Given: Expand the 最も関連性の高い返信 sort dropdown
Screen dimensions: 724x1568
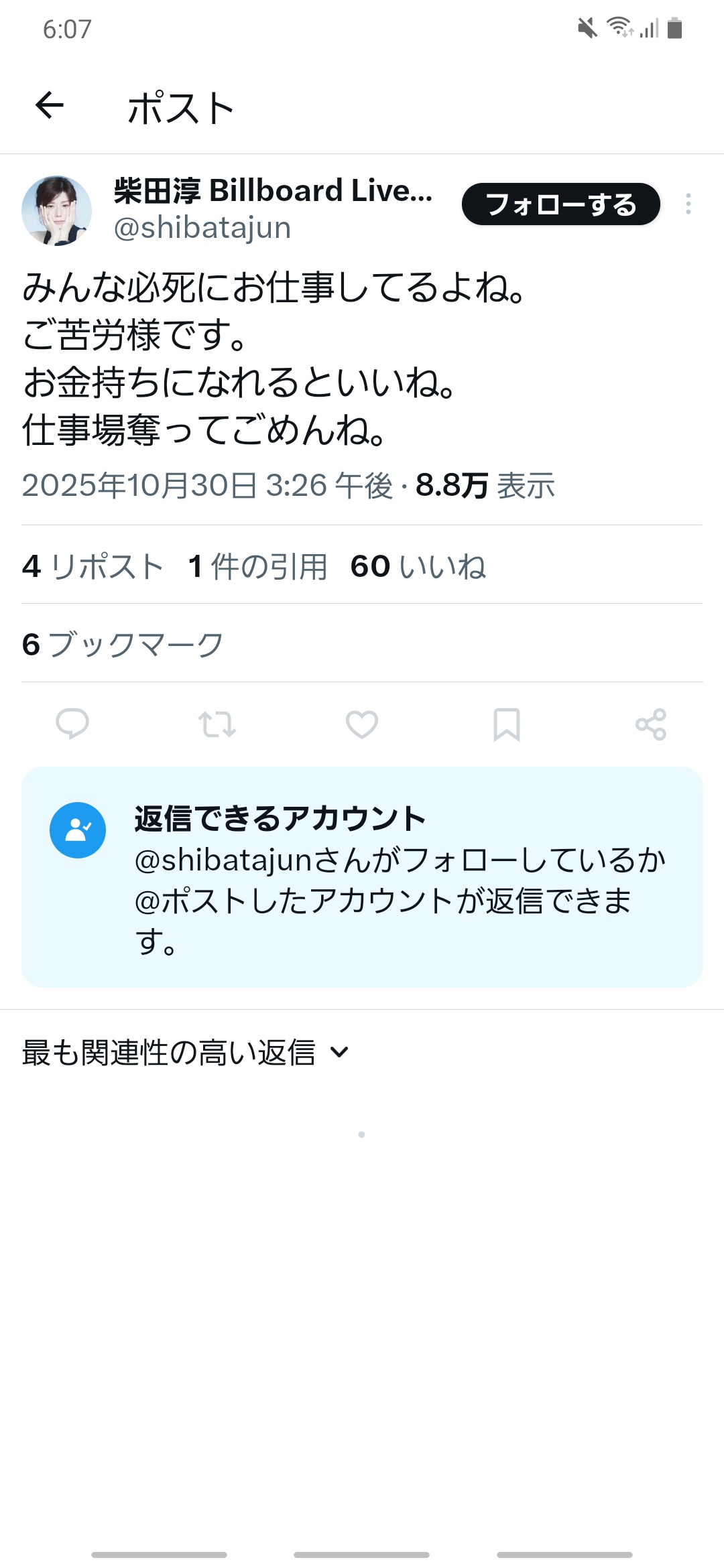Looking at the screenshot, I should [186, 1052].
